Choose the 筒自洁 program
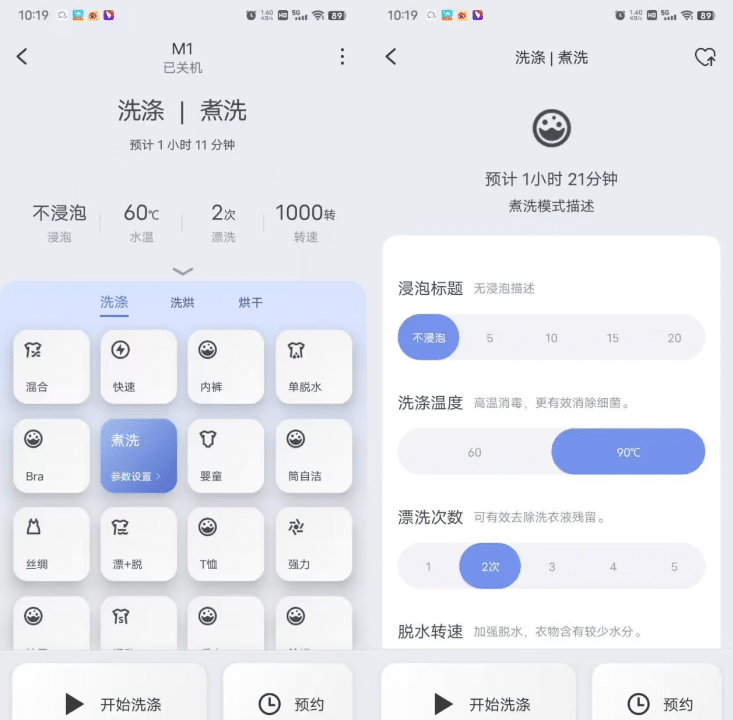The image size is (733, 720). [313, 455]
